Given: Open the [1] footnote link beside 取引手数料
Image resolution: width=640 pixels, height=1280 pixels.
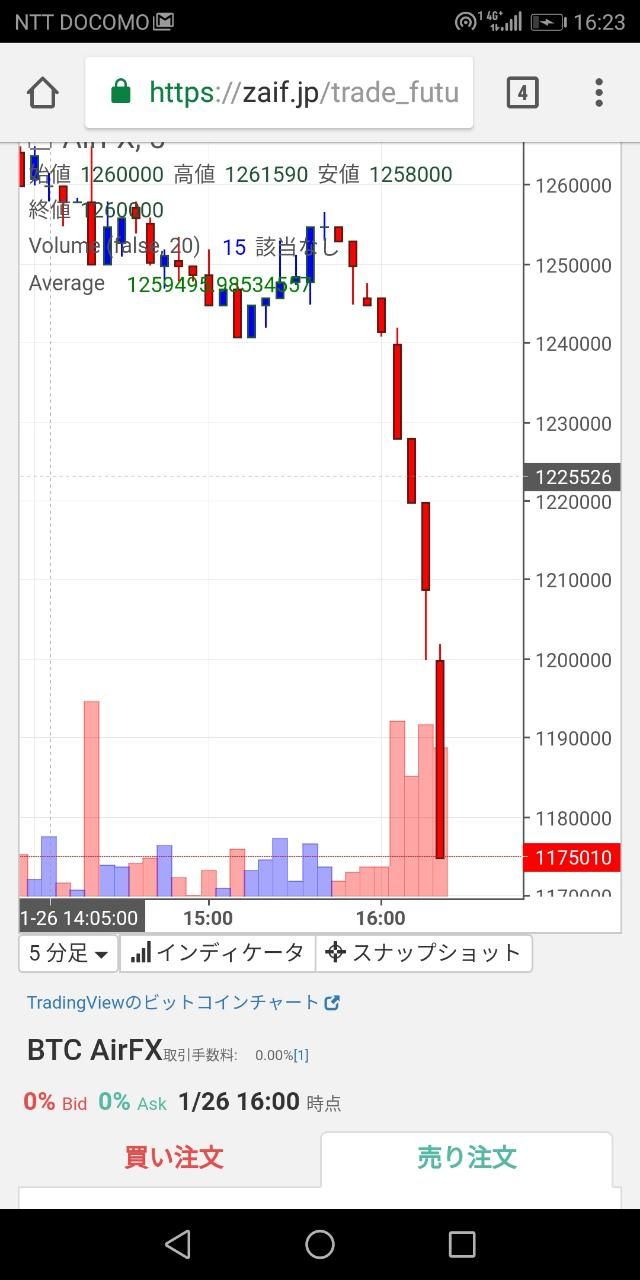Looking at the screenshot, I should 301,1055.
